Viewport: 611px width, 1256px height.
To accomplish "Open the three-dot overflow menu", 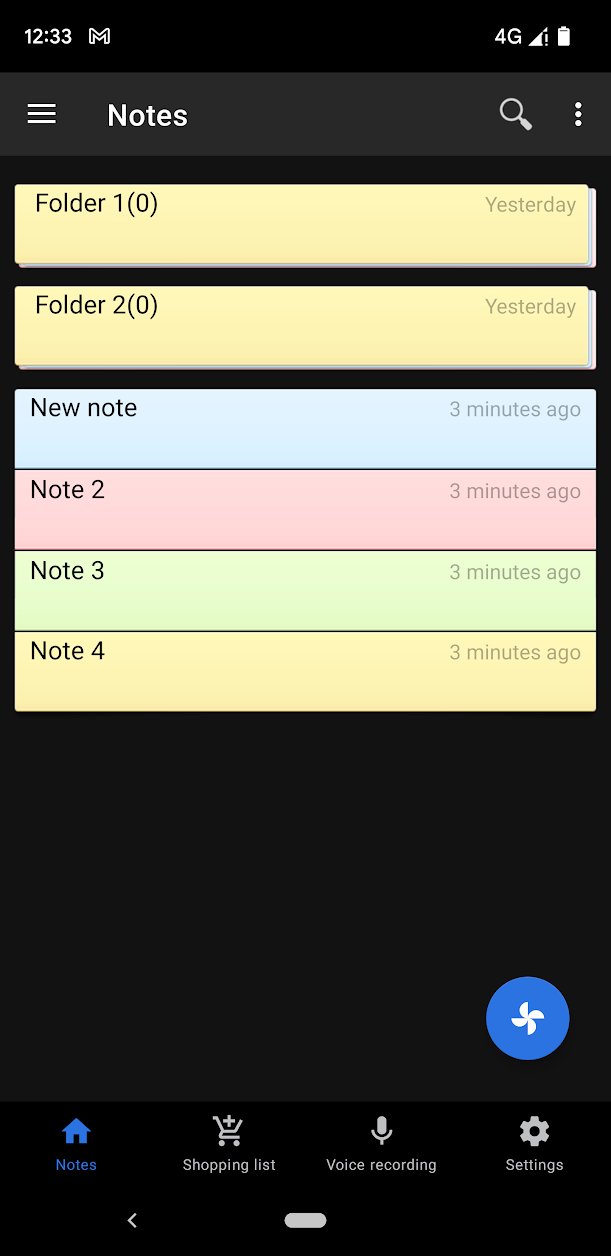I will (x=578, y=115).
